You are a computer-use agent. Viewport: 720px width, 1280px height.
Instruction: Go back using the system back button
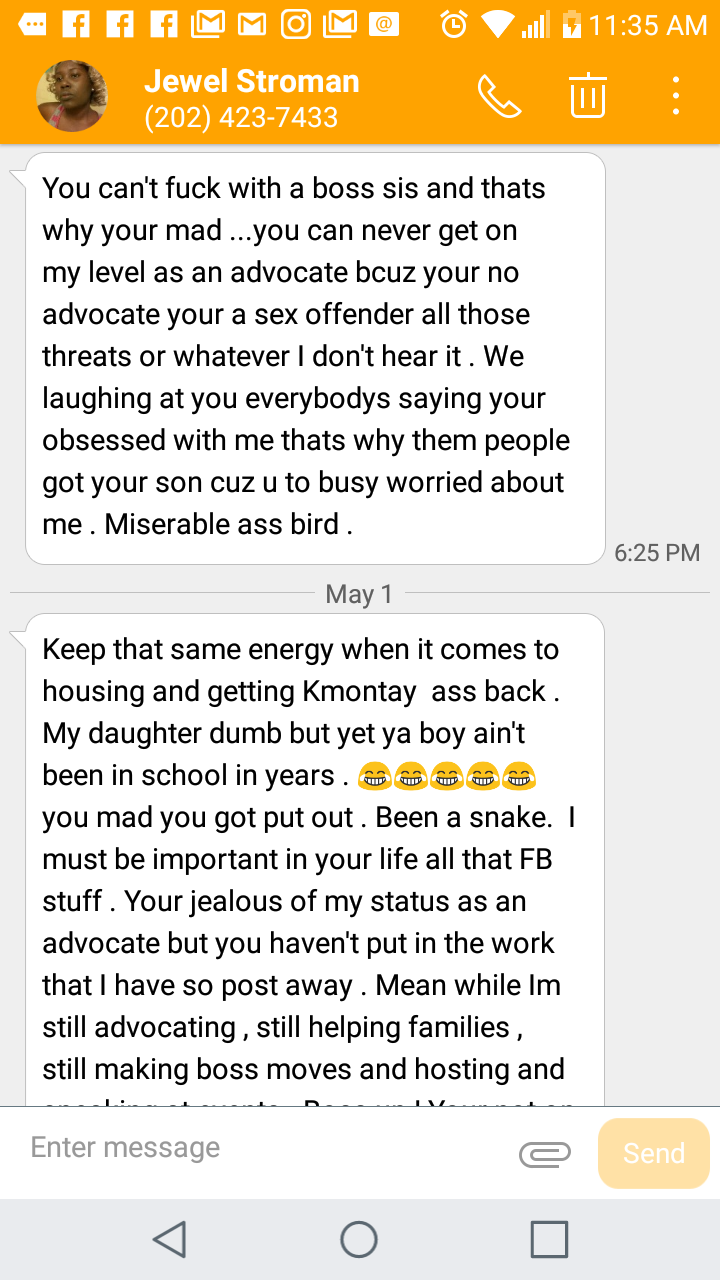(170, 1239)
